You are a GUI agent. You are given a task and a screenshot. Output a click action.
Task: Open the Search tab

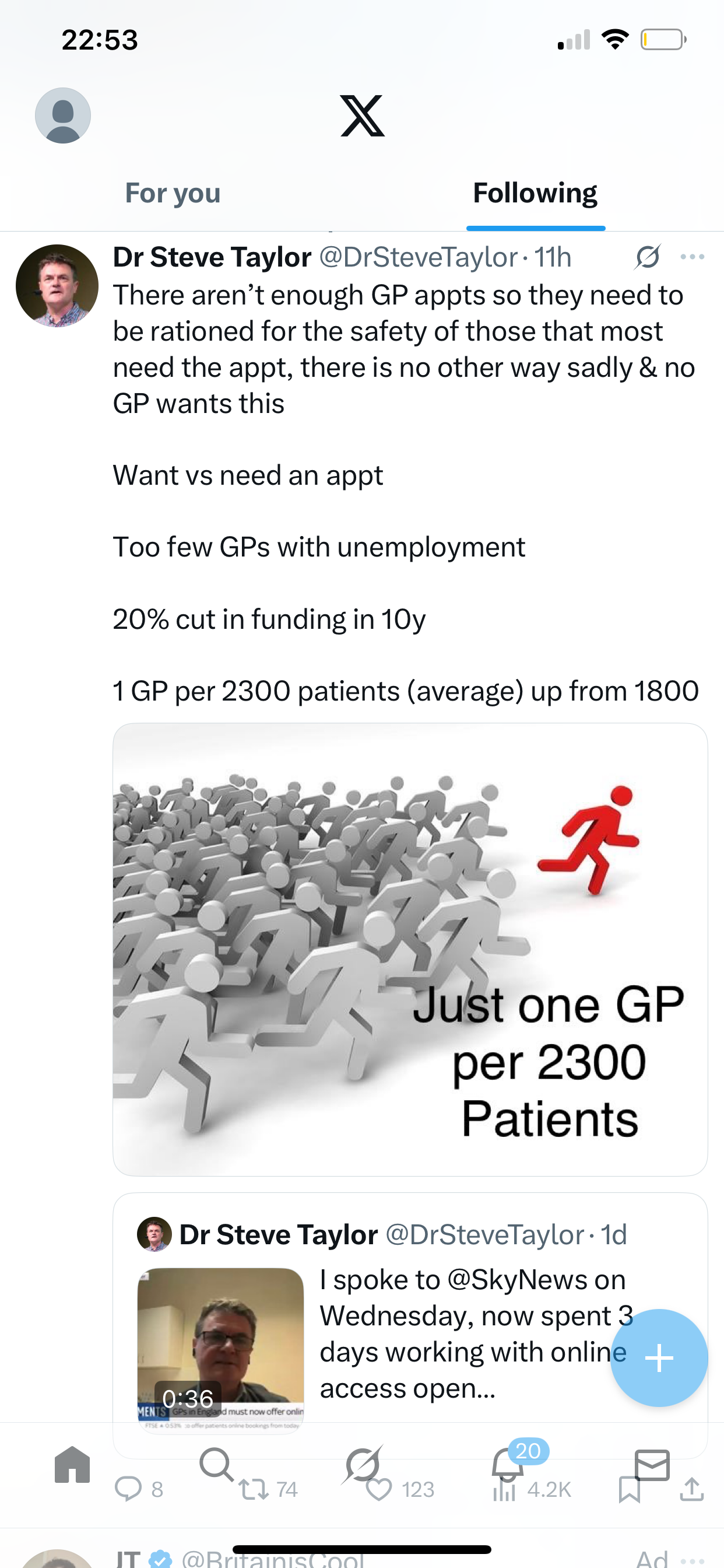[216, 1465]
